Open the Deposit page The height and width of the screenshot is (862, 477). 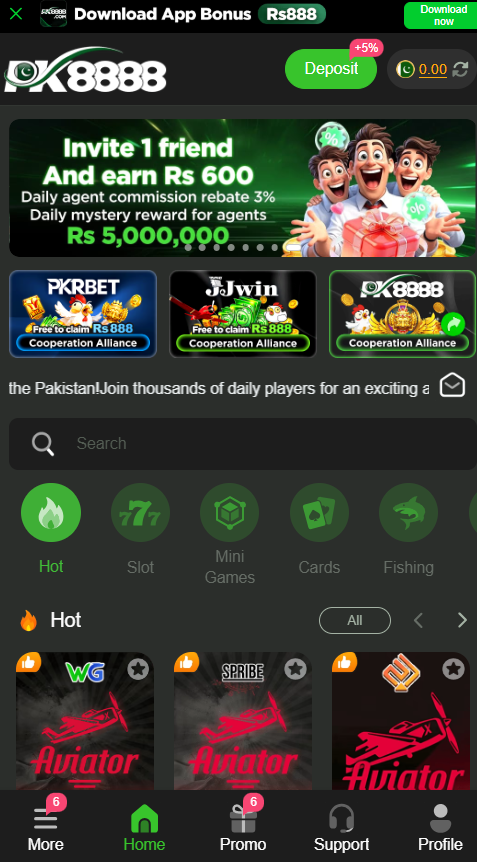[x=331, y=69]
